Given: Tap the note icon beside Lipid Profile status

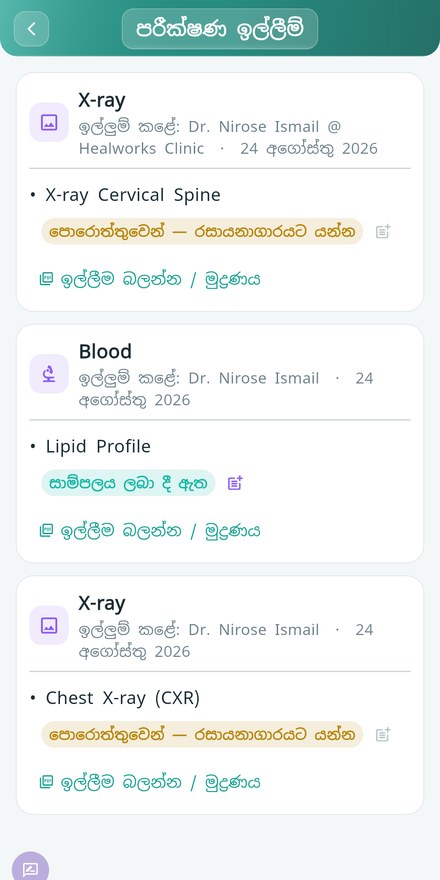Looking at the screenshot, I should [235, 483].
